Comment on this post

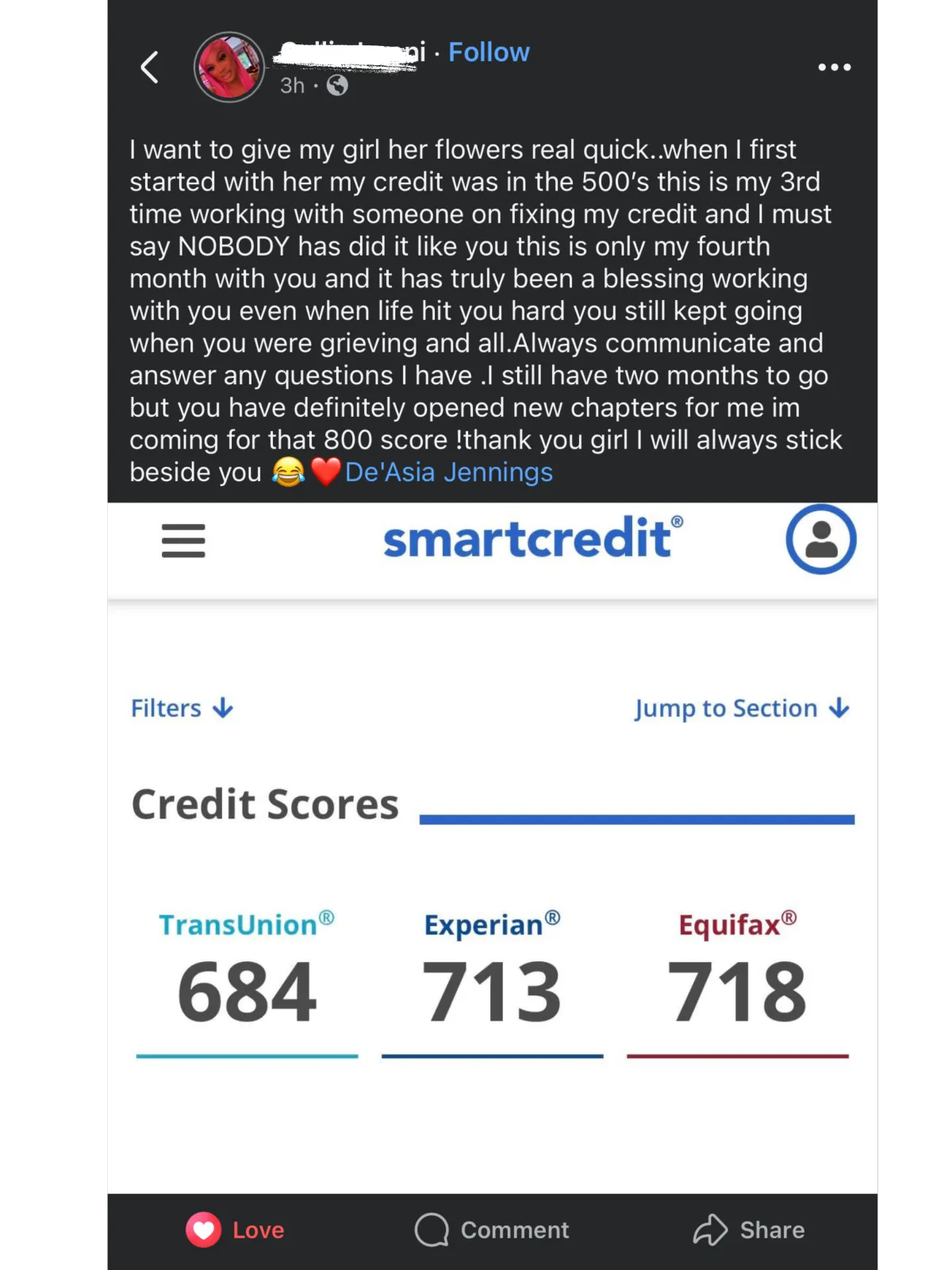click(492, 1230)
